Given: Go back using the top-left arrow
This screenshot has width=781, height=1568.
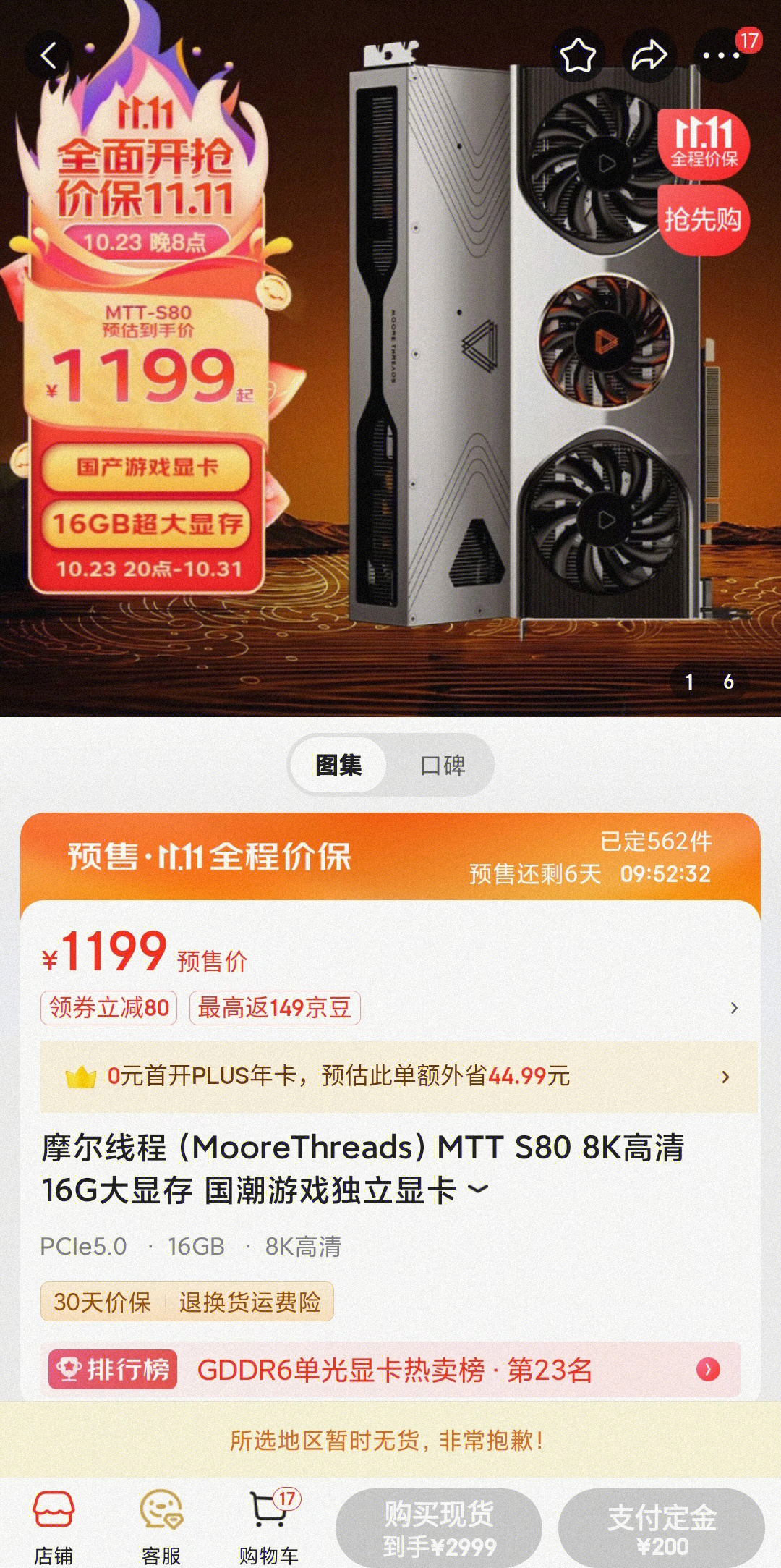Looking at the screenshot, I should (x=48, y=56).
